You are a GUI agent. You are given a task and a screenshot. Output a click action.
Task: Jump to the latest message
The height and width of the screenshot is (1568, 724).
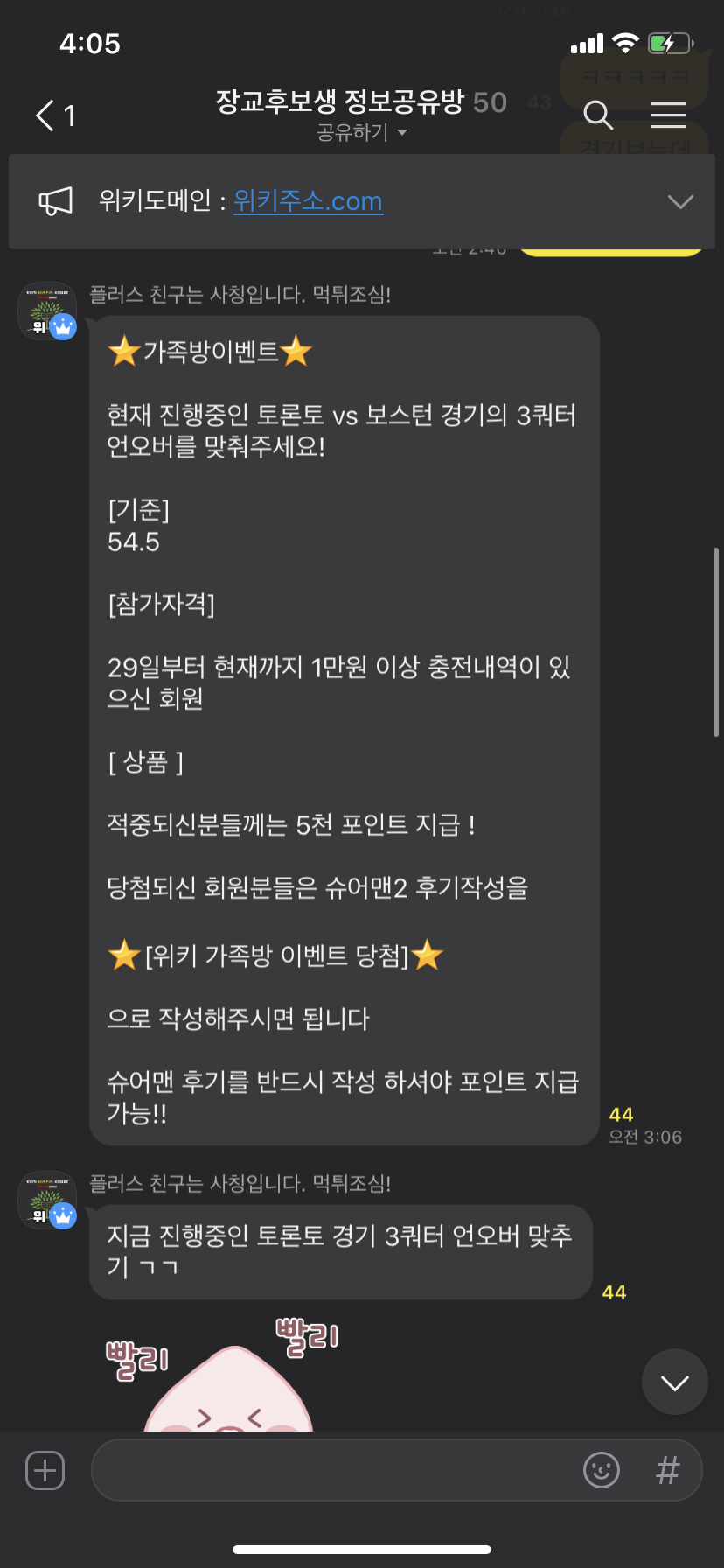[x=674, y=1382]
